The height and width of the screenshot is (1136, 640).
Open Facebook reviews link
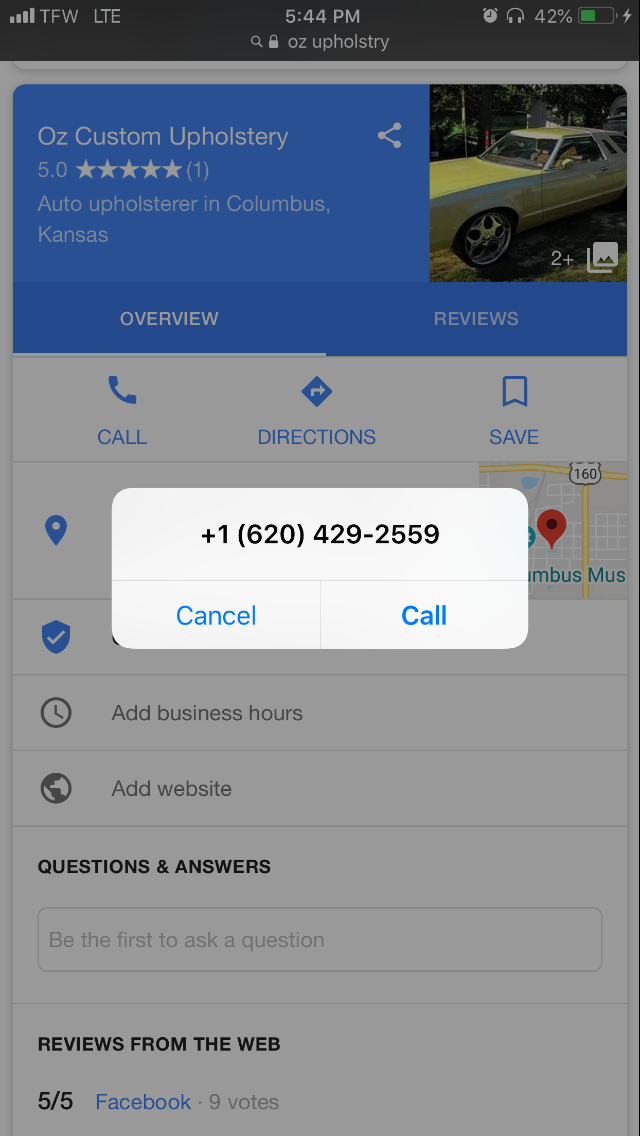(143, 1102)
